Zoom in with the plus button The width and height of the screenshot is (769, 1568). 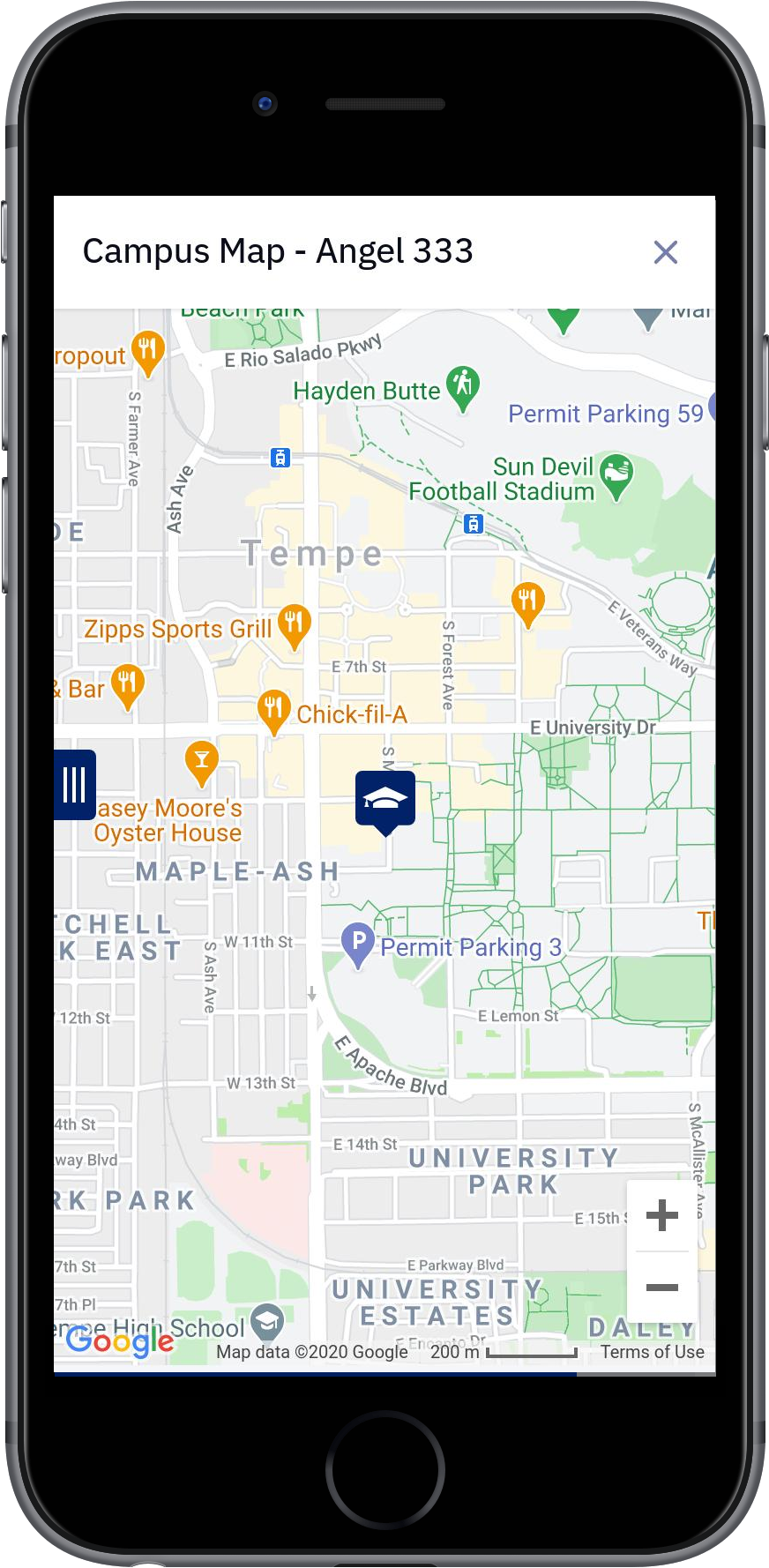tap(662, 1215)
